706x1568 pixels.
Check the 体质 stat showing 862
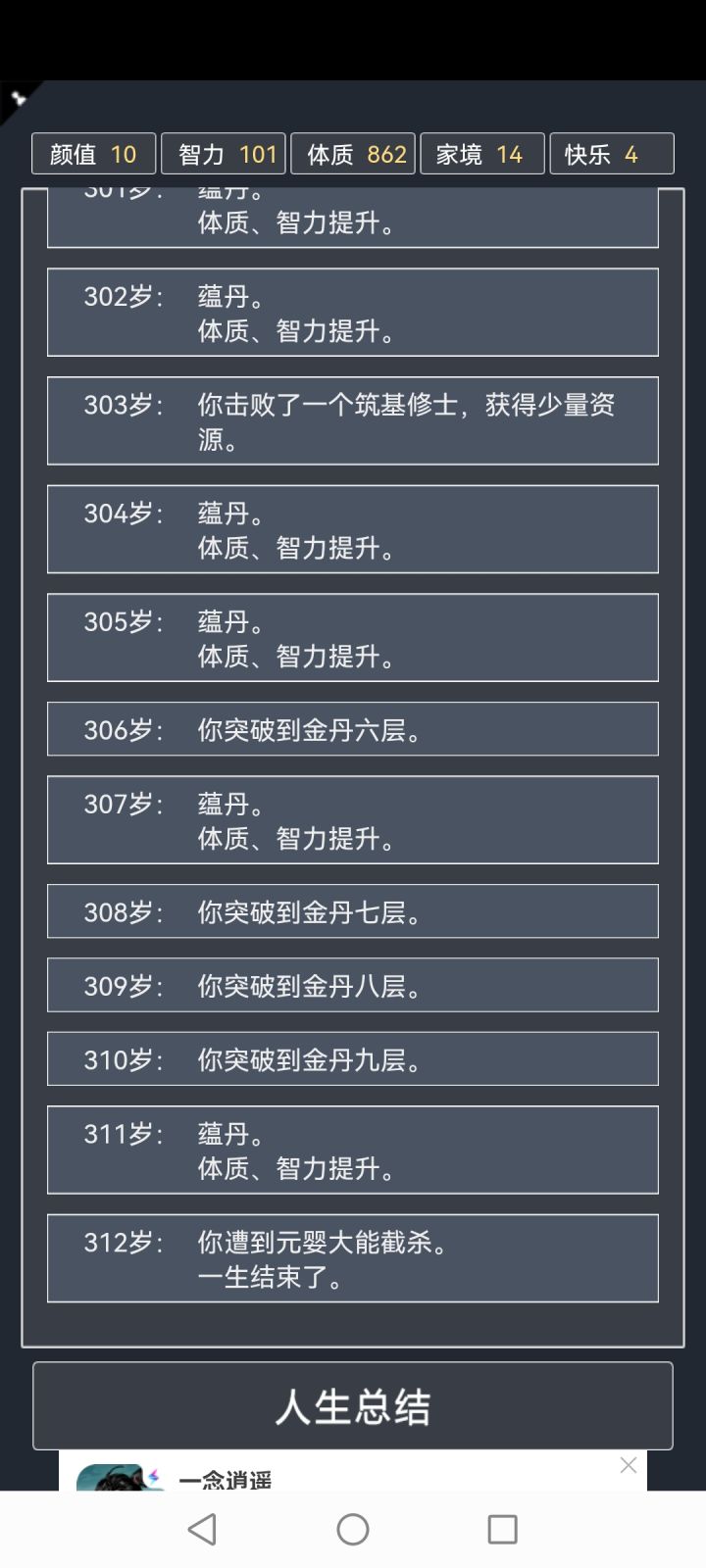(x=353, y=153)
